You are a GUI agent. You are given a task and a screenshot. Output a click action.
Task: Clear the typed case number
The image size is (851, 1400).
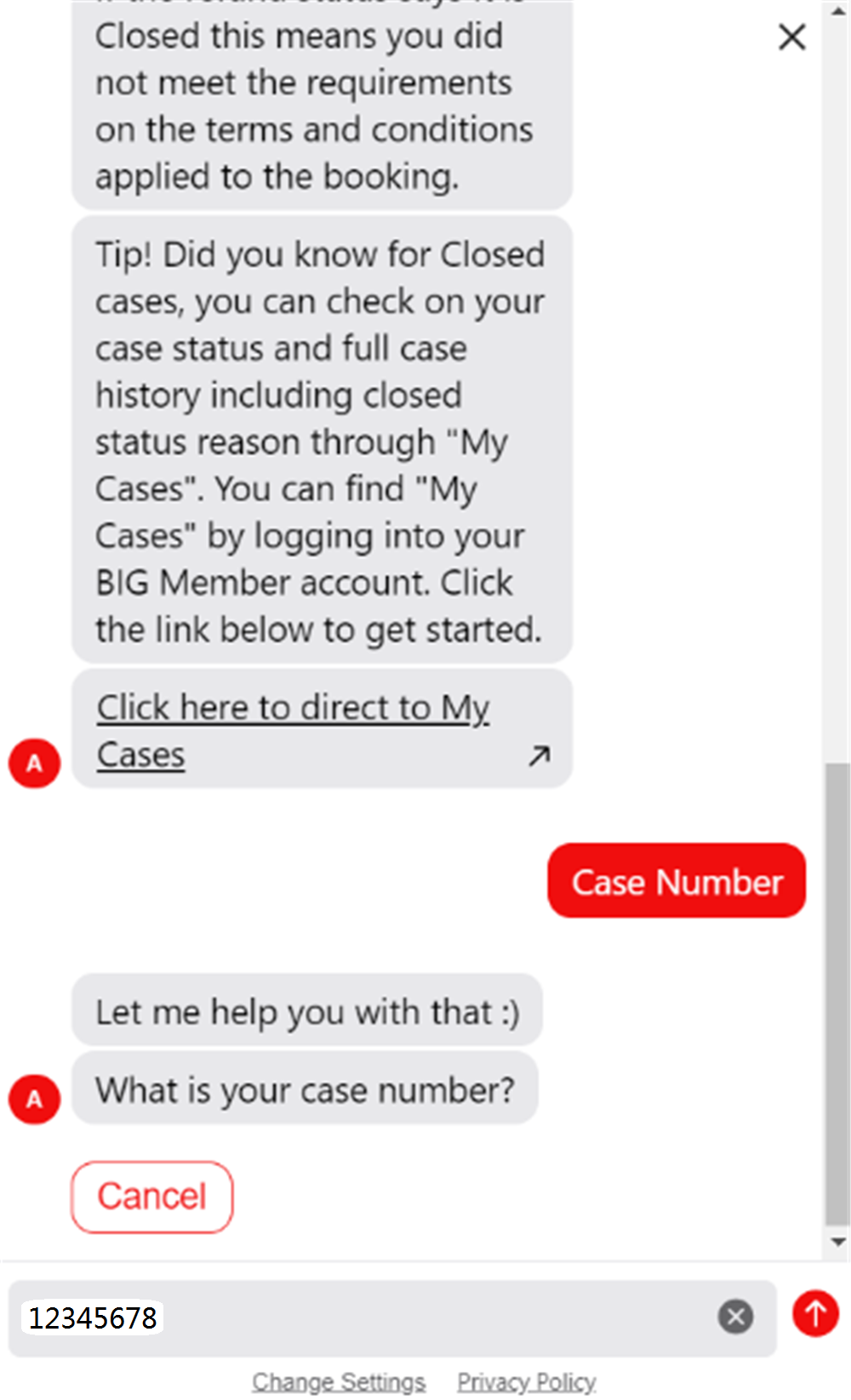pos(735,1317)
